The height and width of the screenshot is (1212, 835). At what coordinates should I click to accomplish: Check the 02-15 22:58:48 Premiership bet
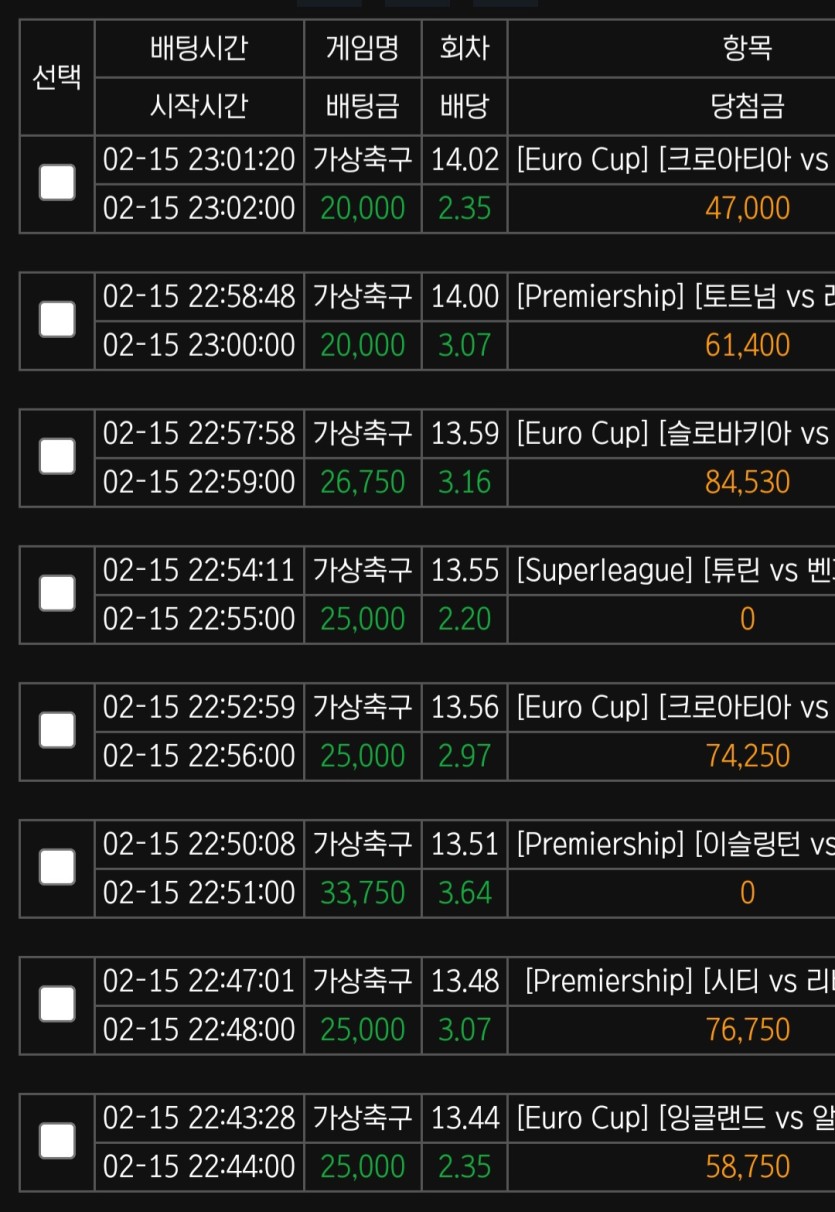pyautogui.click(x=57, y=320)
